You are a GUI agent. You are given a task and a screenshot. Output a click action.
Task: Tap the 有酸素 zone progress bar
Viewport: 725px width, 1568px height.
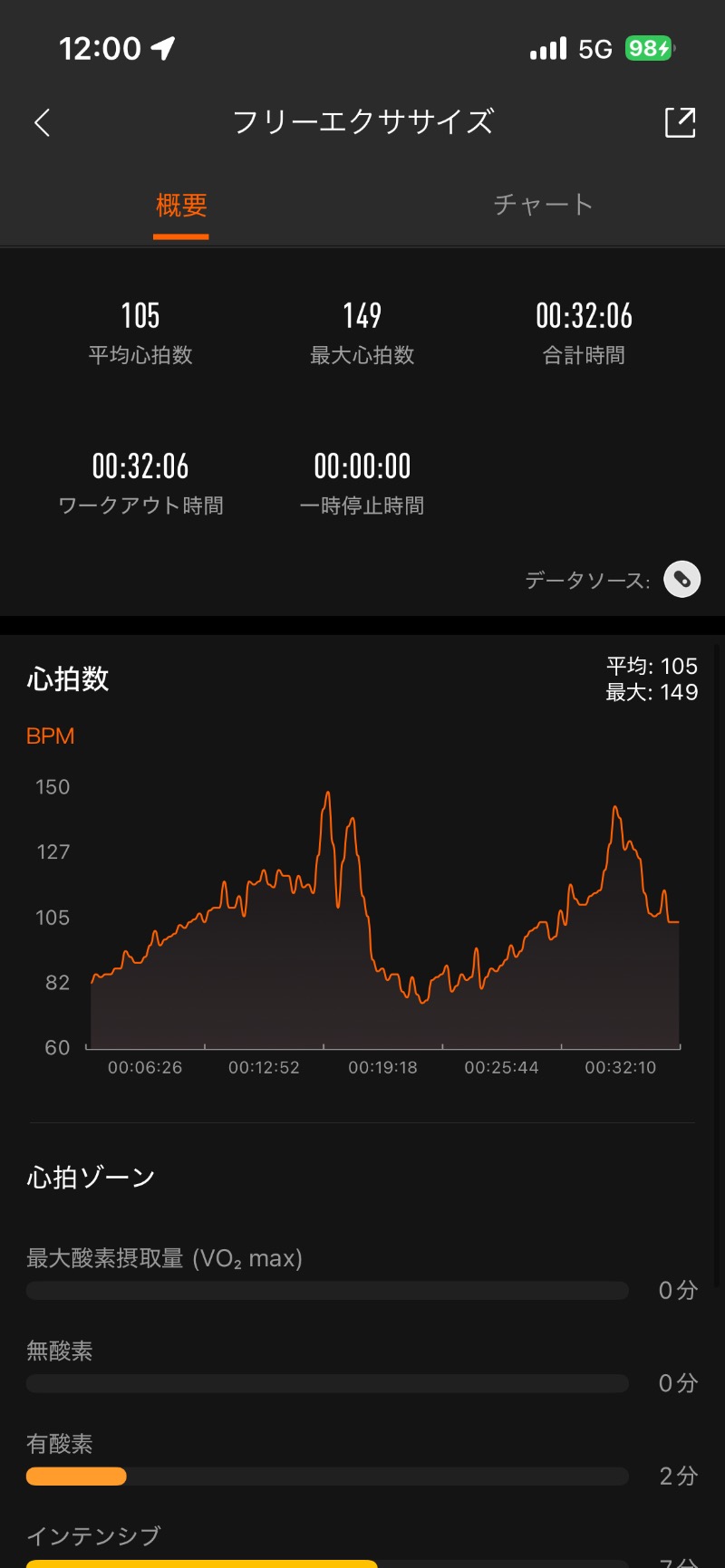326,1477
